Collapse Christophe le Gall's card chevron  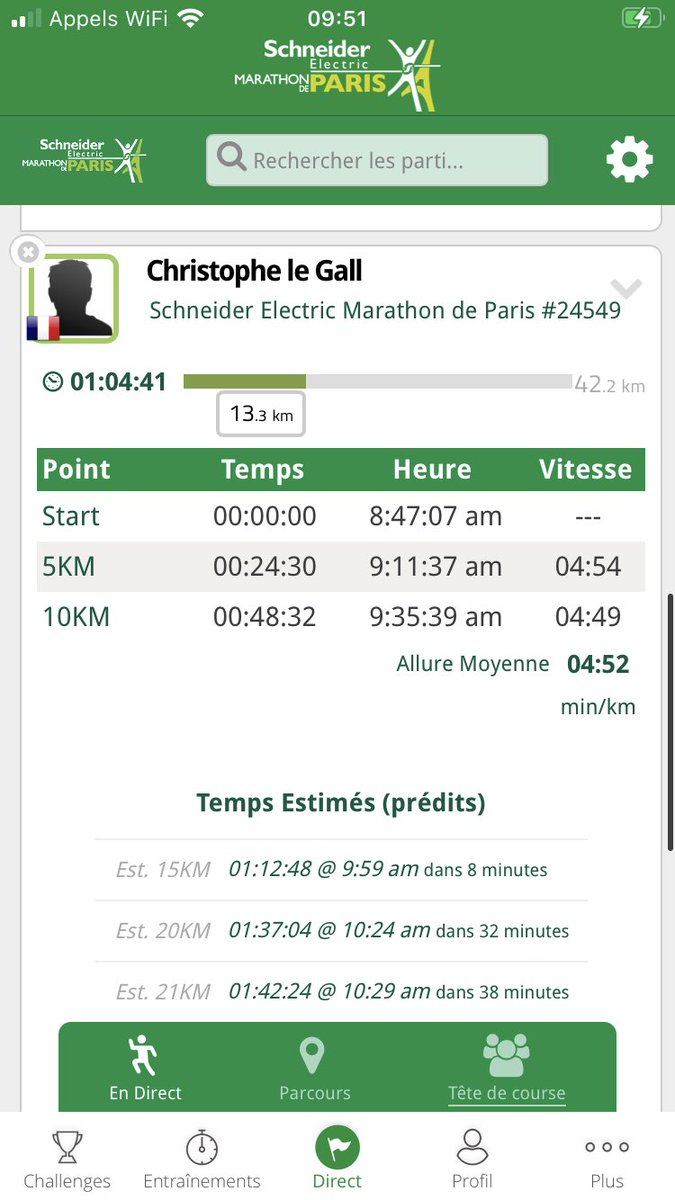626,289
